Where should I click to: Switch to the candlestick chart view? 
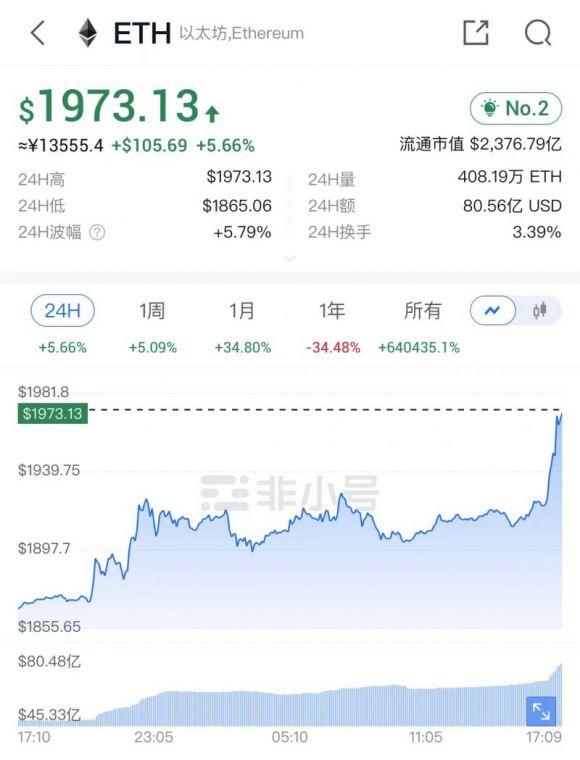click(x=540, y=310)
